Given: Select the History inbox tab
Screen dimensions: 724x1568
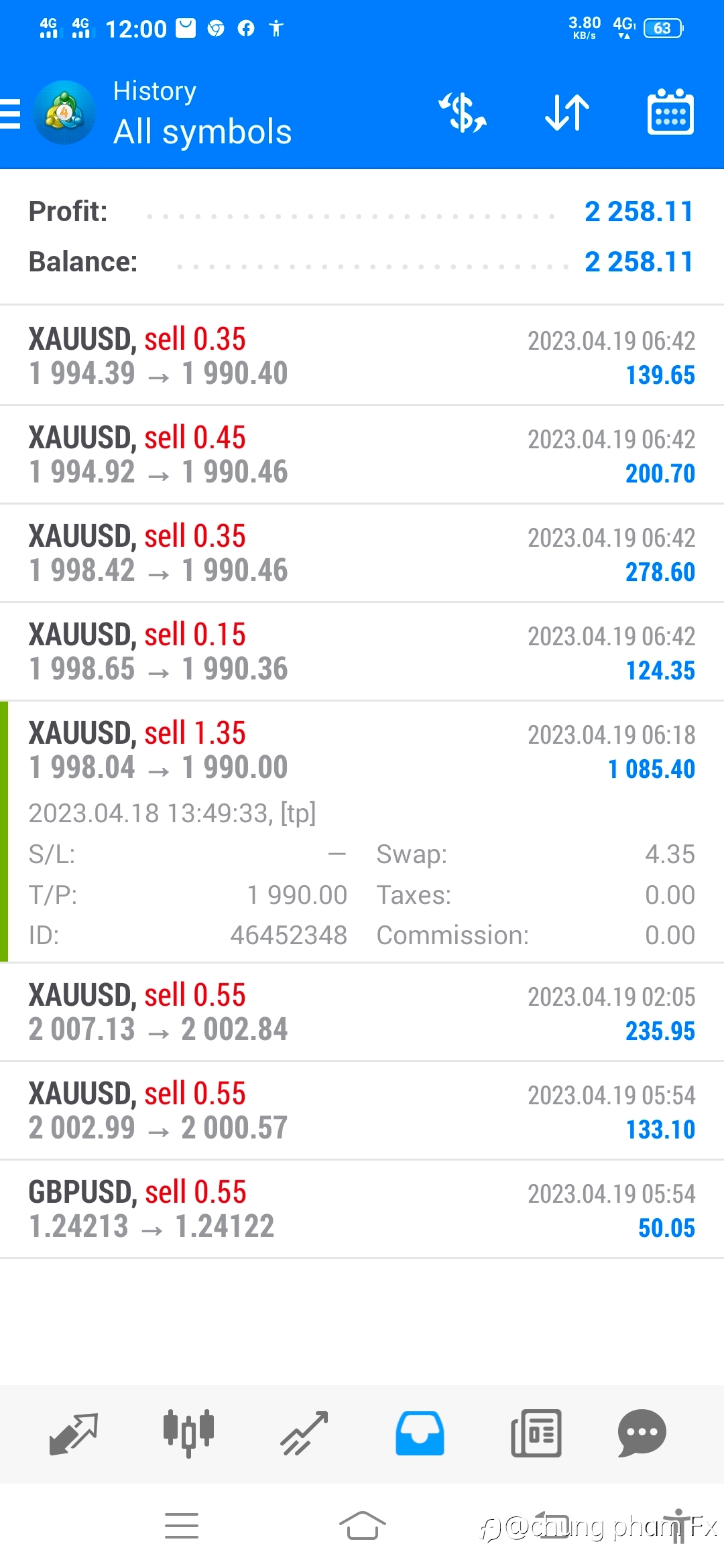Looking at the screenshot, I should [x=420, y=1433].
